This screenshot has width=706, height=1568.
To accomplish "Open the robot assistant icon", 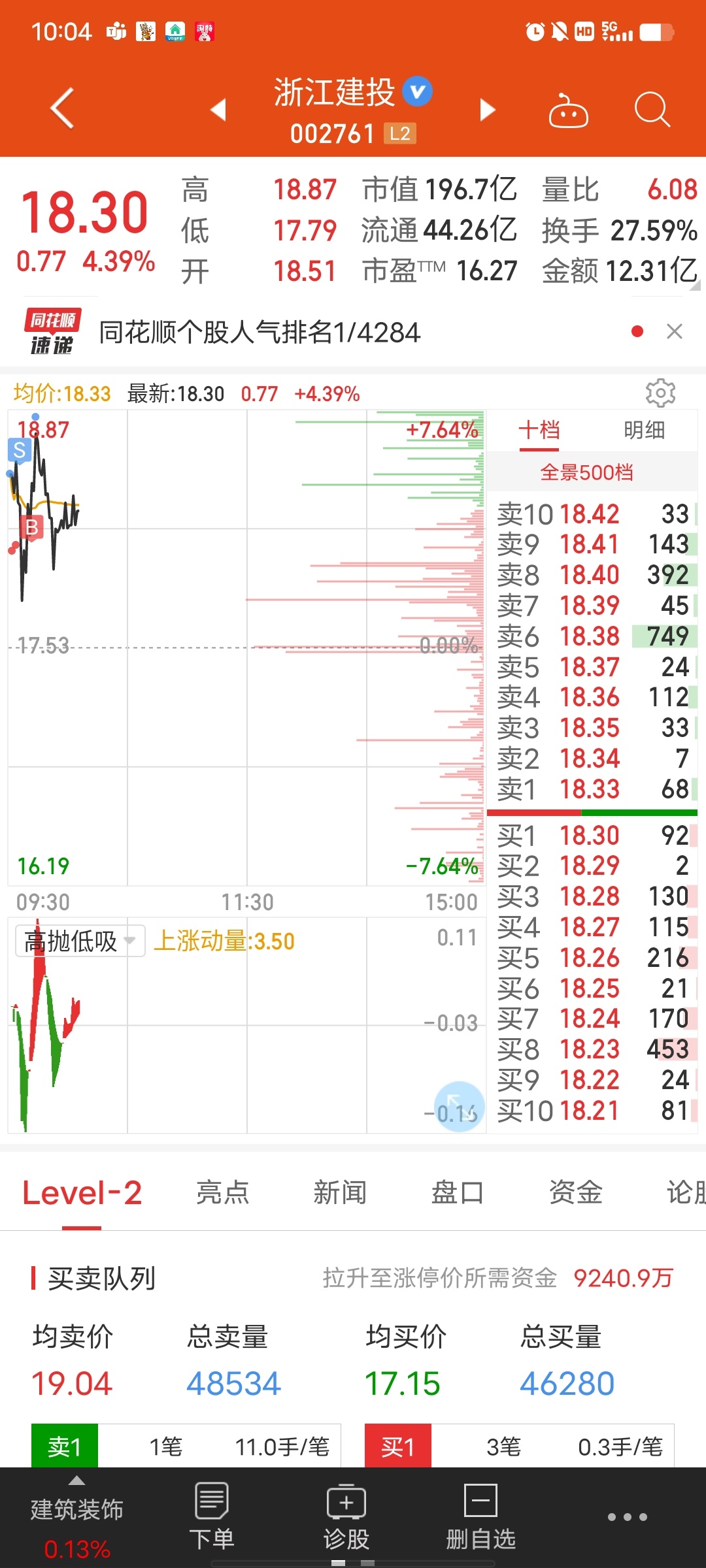I will pyautogui.click(x=567, y=110).
